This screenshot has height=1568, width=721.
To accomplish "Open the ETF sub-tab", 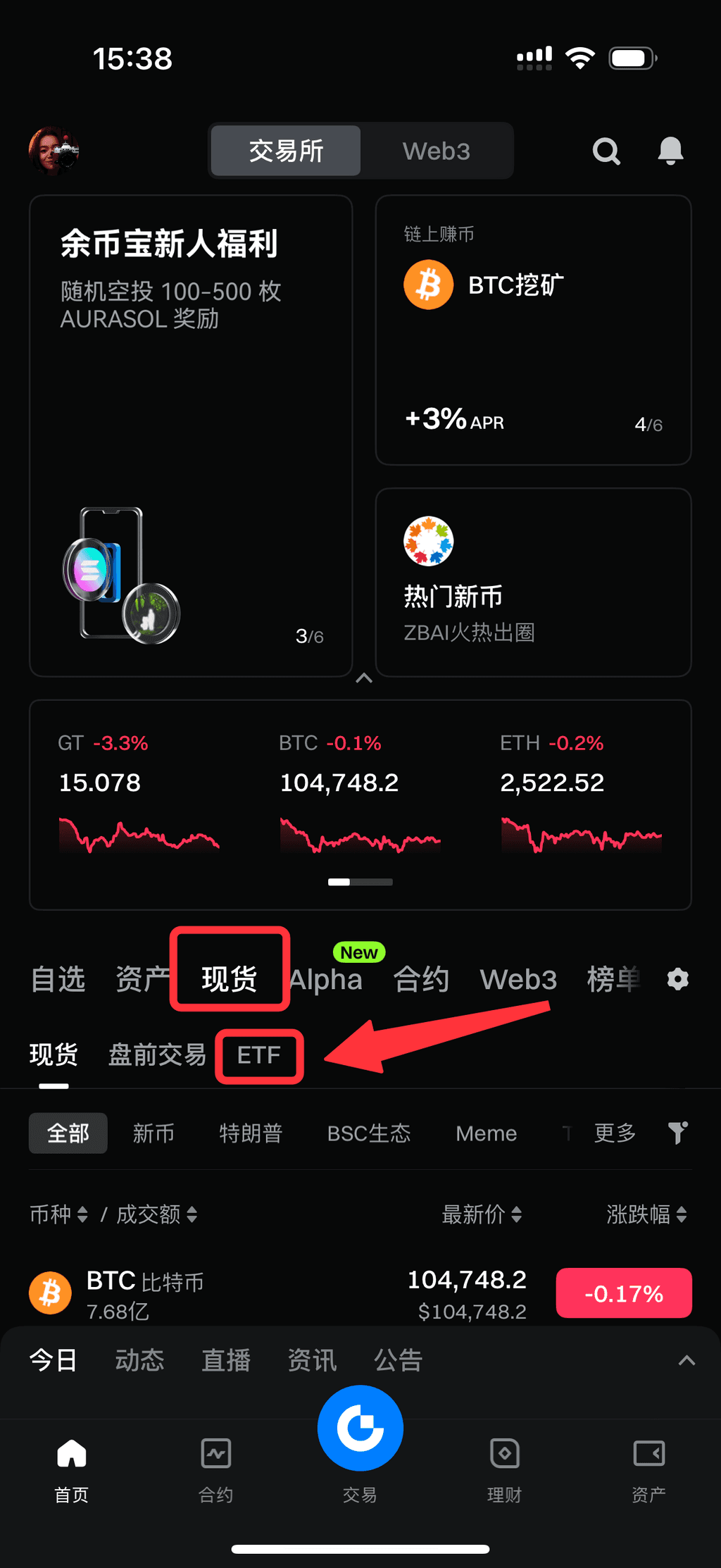I will point(258,1055).
